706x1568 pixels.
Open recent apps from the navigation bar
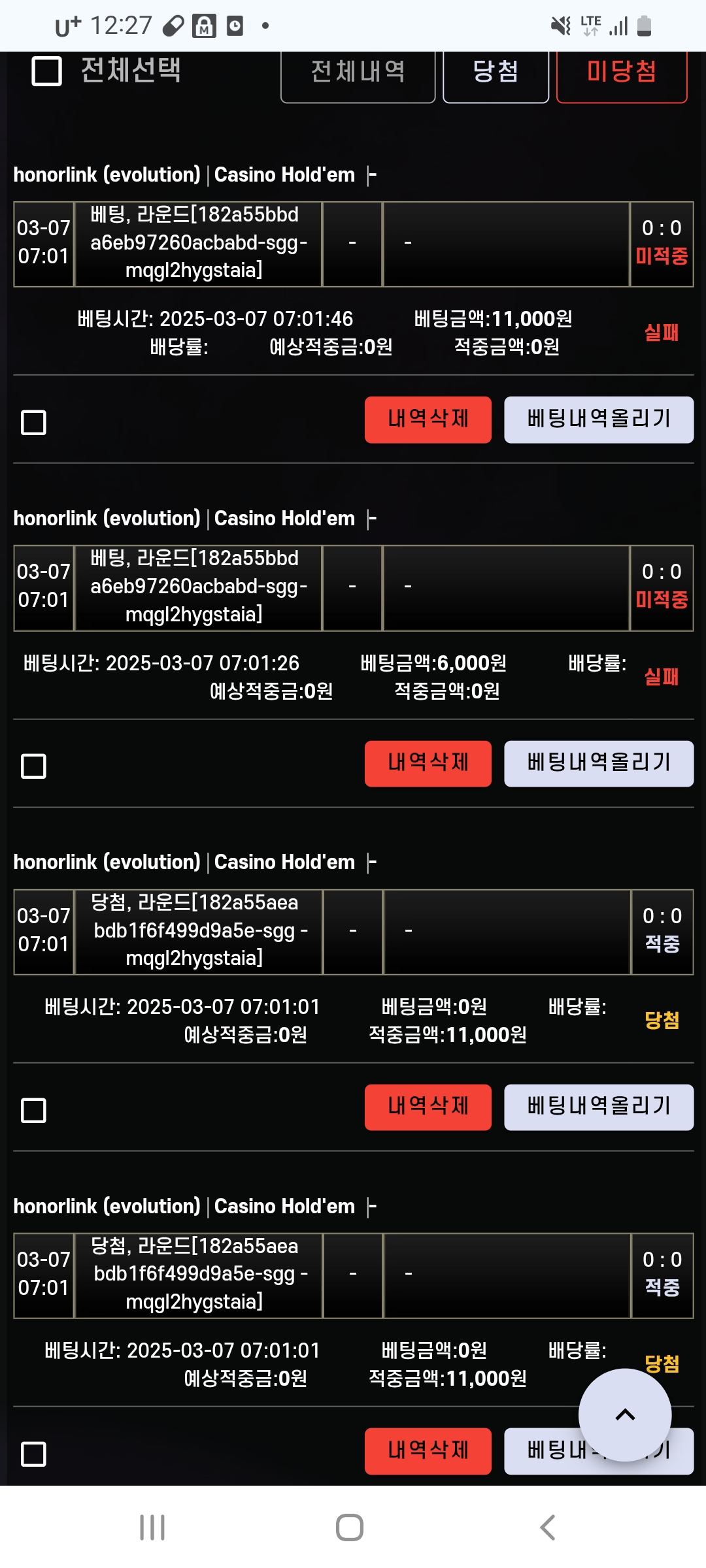click(x=152, y=1527)
